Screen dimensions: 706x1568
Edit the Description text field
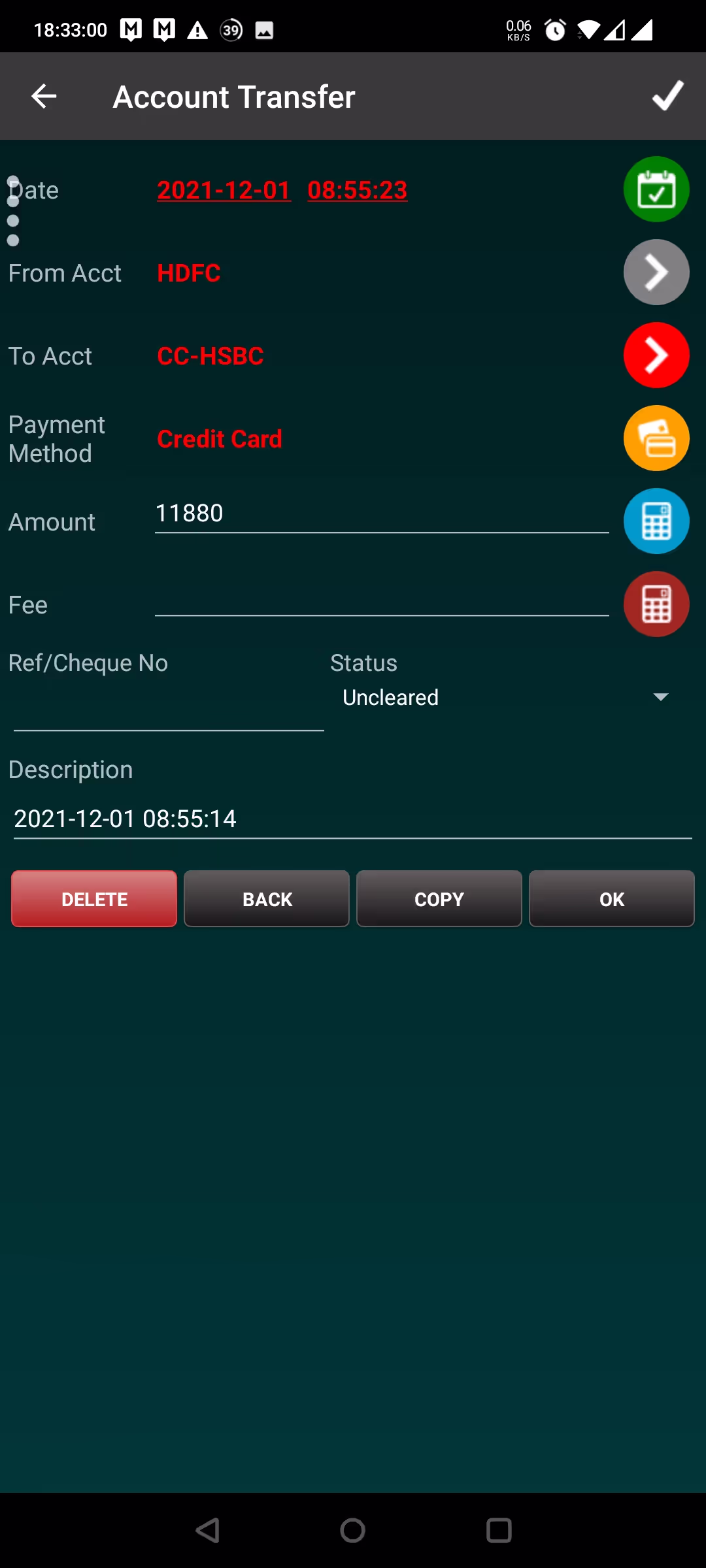tap(352, 819)
